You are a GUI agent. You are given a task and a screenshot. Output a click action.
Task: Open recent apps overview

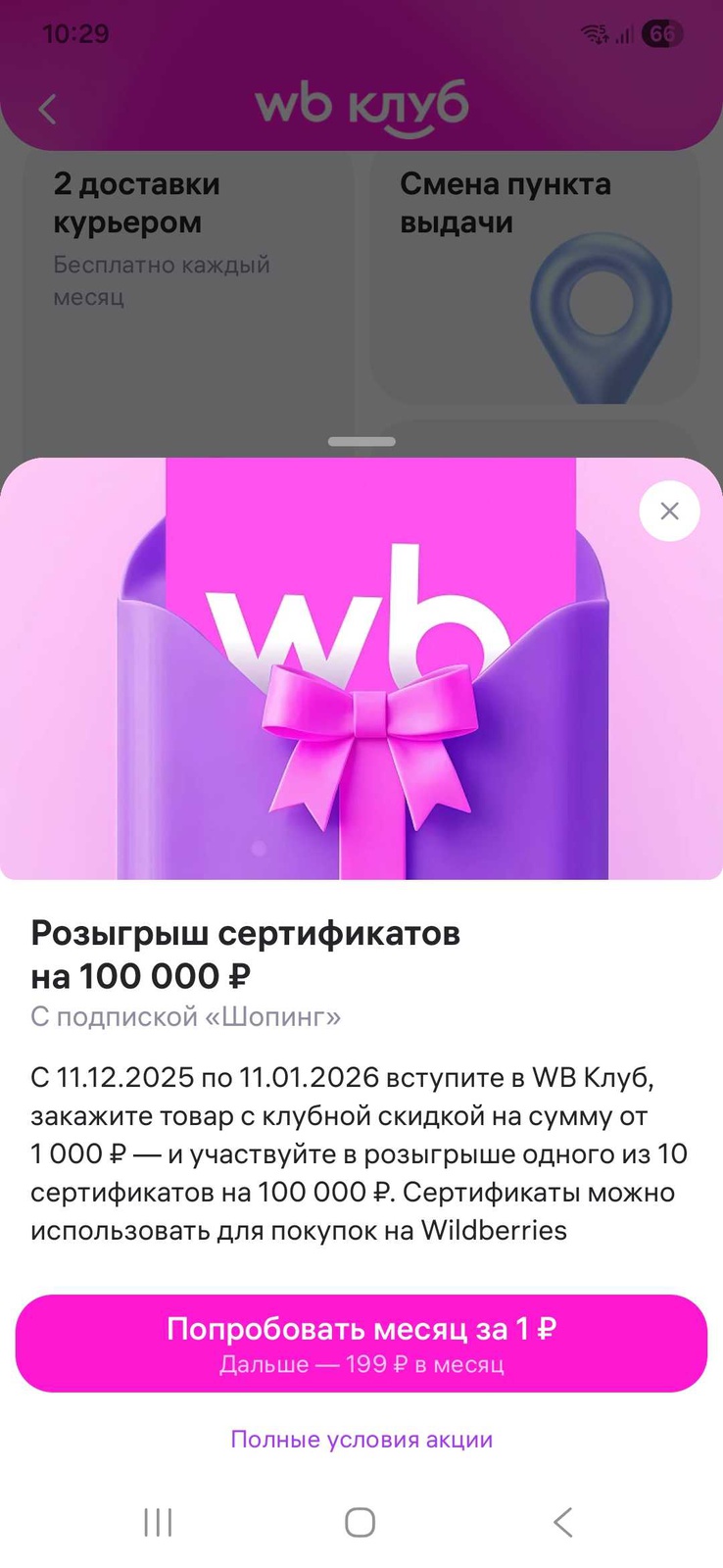(158, 1522)
